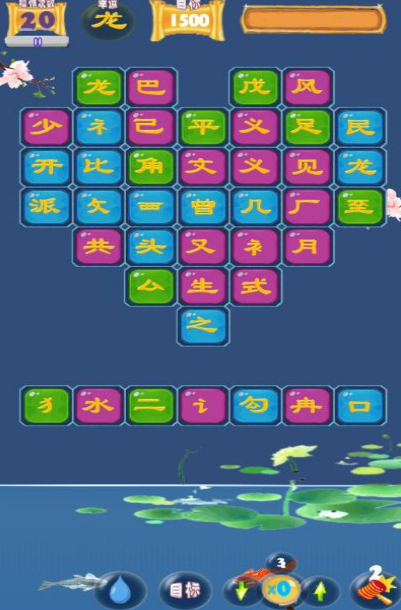Pause the game with the pause button
Image resolution: width=401 pixels, height=610 pixels.
click(x=37, y=42)
